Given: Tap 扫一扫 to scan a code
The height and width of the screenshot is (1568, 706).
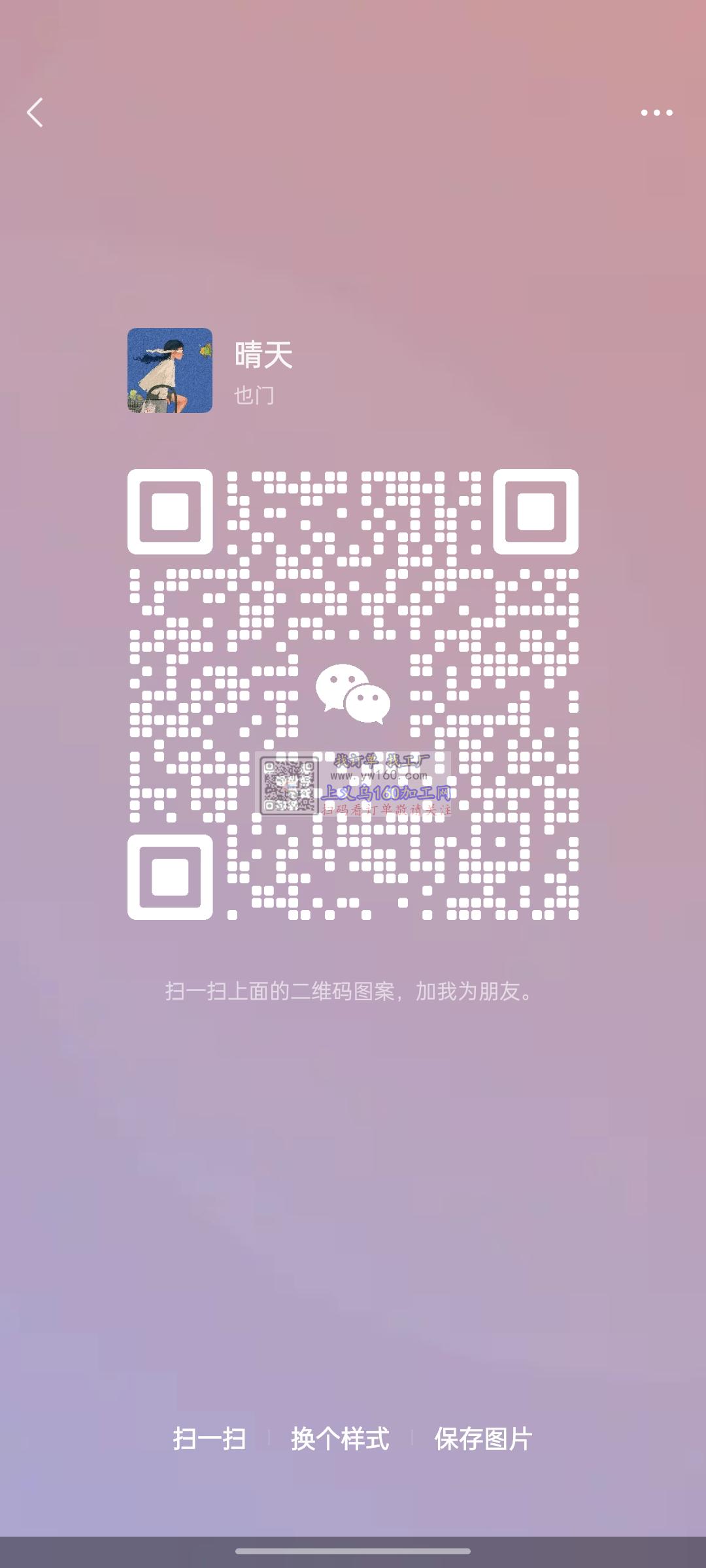Looking at the screenshot, I should 209,1439.
